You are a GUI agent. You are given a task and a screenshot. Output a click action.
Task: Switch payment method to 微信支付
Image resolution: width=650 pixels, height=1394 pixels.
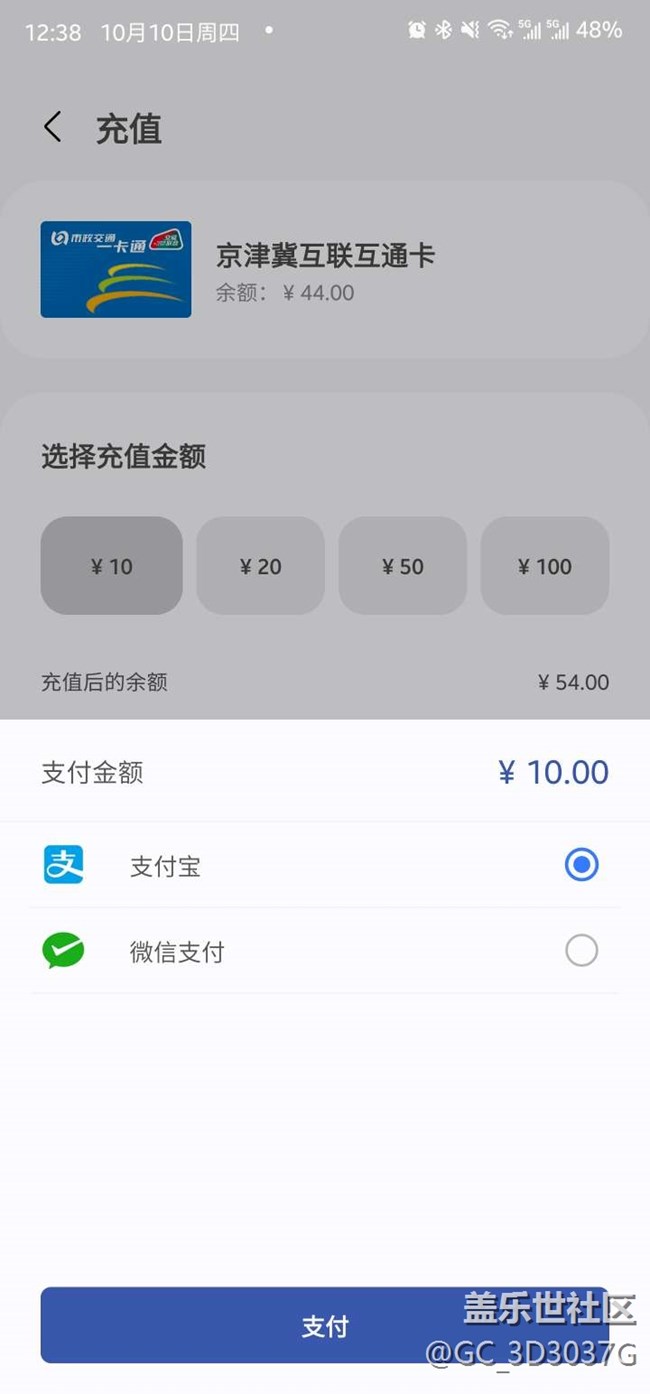coord(581,951)
